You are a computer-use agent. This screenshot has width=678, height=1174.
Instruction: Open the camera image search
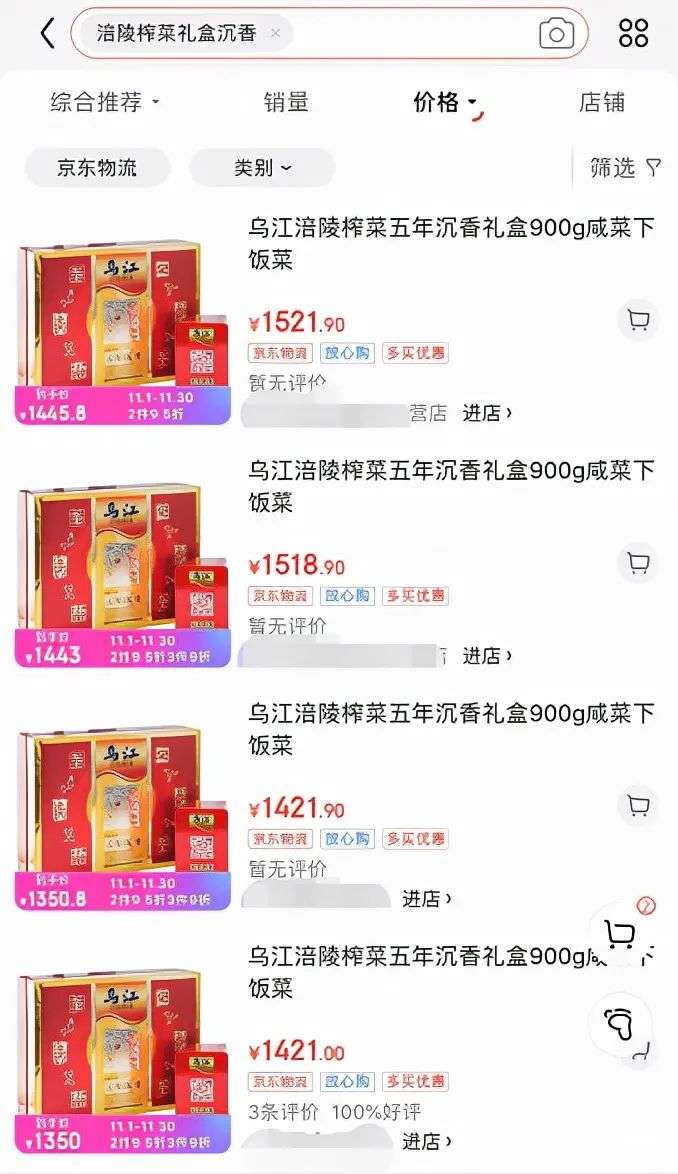pyautogui.click(x=556, y=34)
